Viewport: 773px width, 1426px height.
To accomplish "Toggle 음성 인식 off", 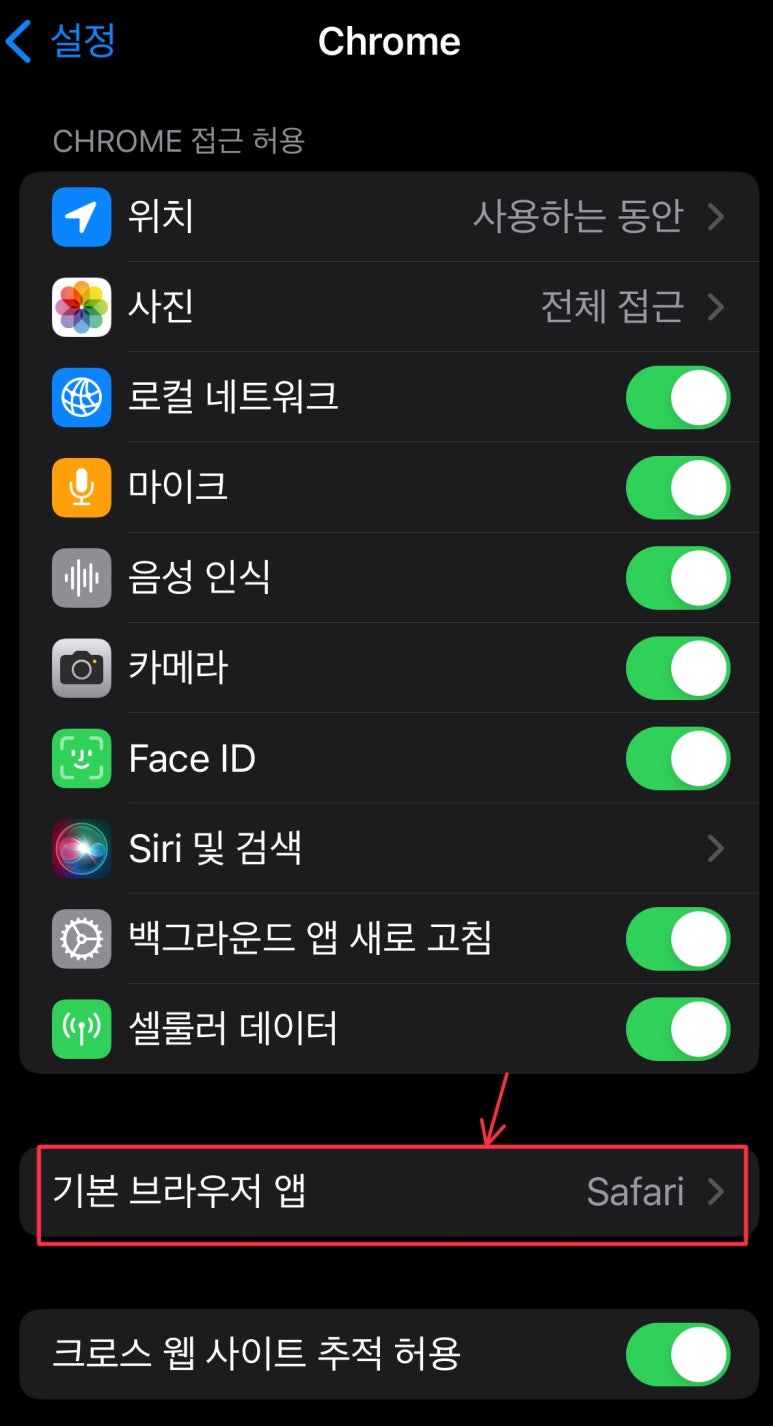I will coord(677,578).
